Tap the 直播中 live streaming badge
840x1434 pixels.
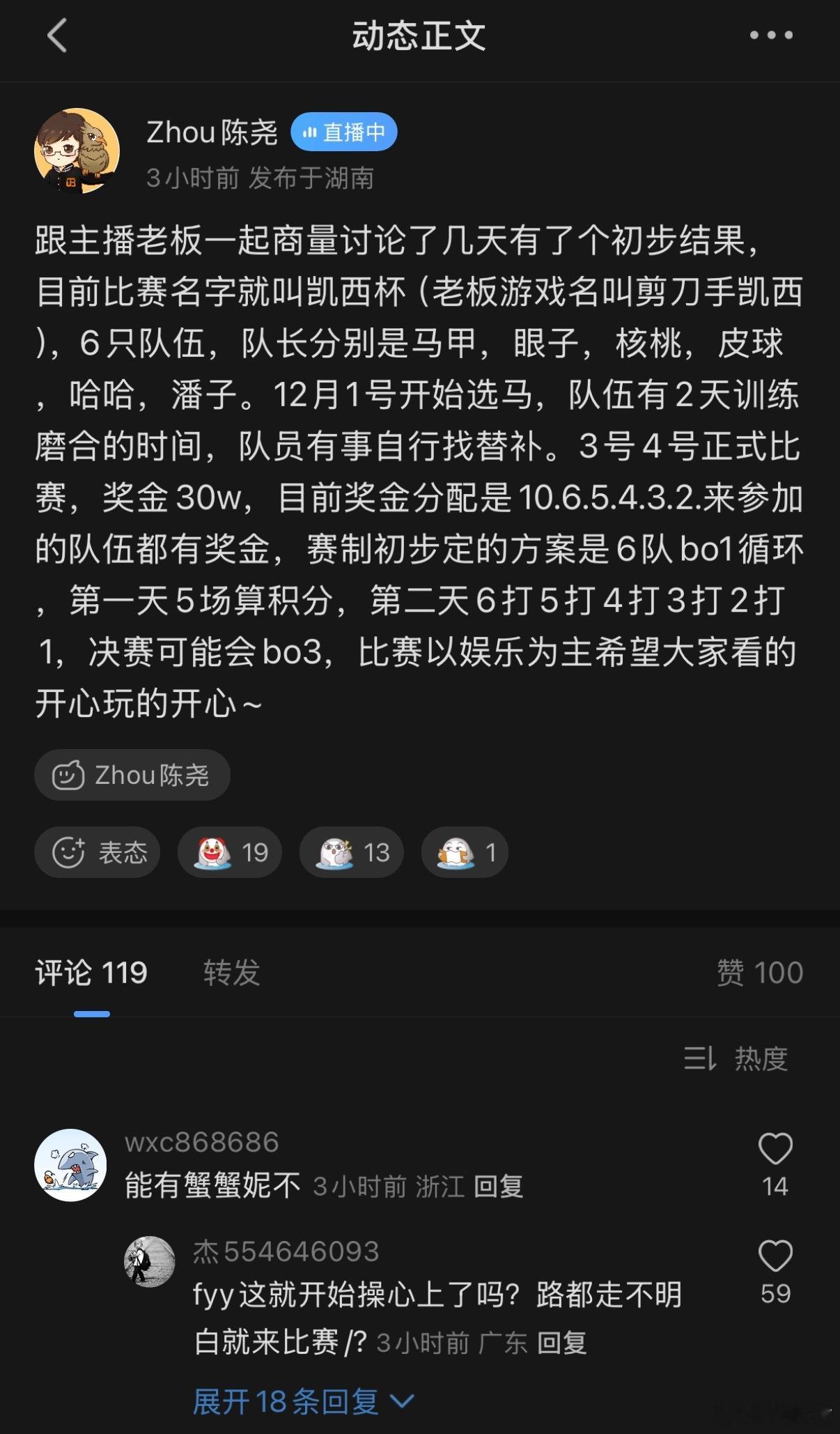(x=344, y=130)
